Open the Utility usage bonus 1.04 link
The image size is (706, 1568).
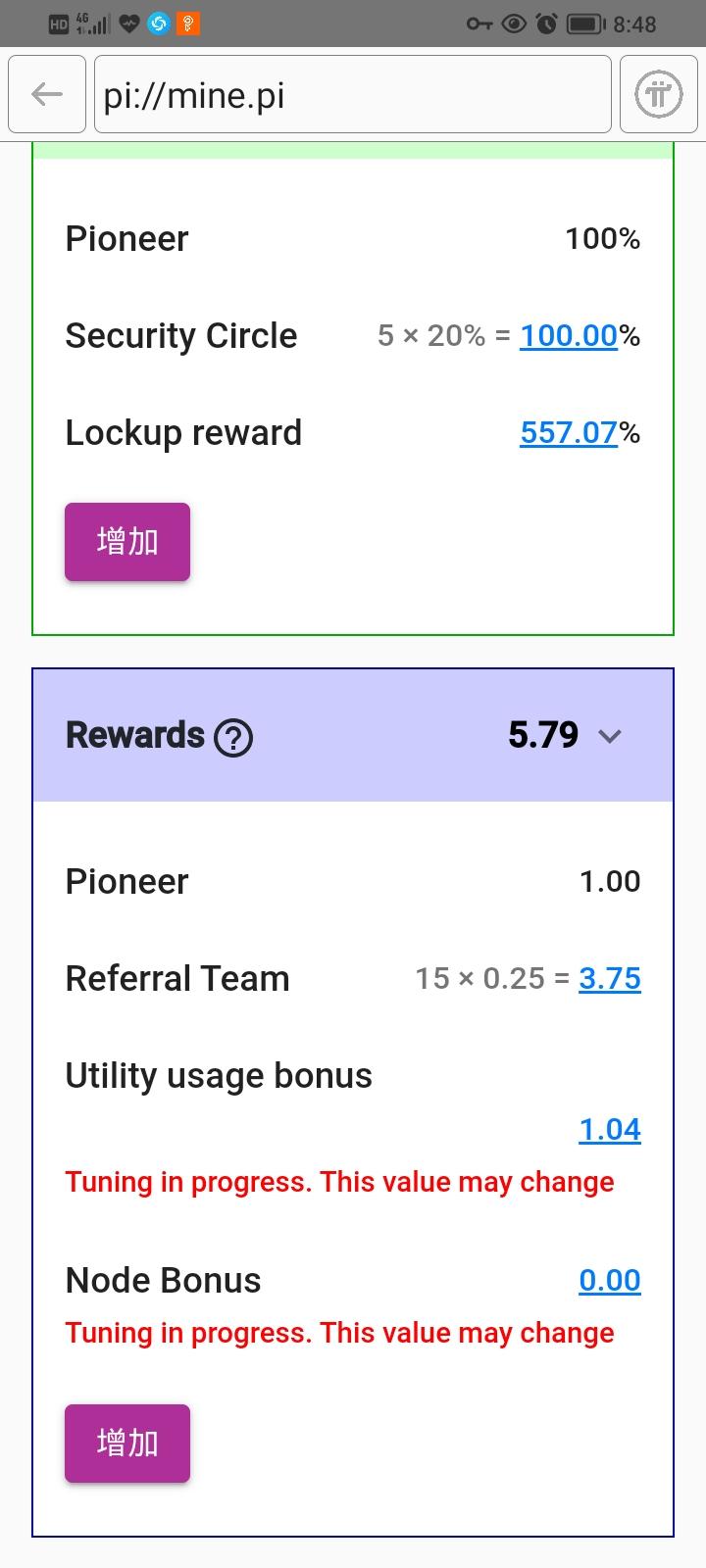pos(610,1129)
